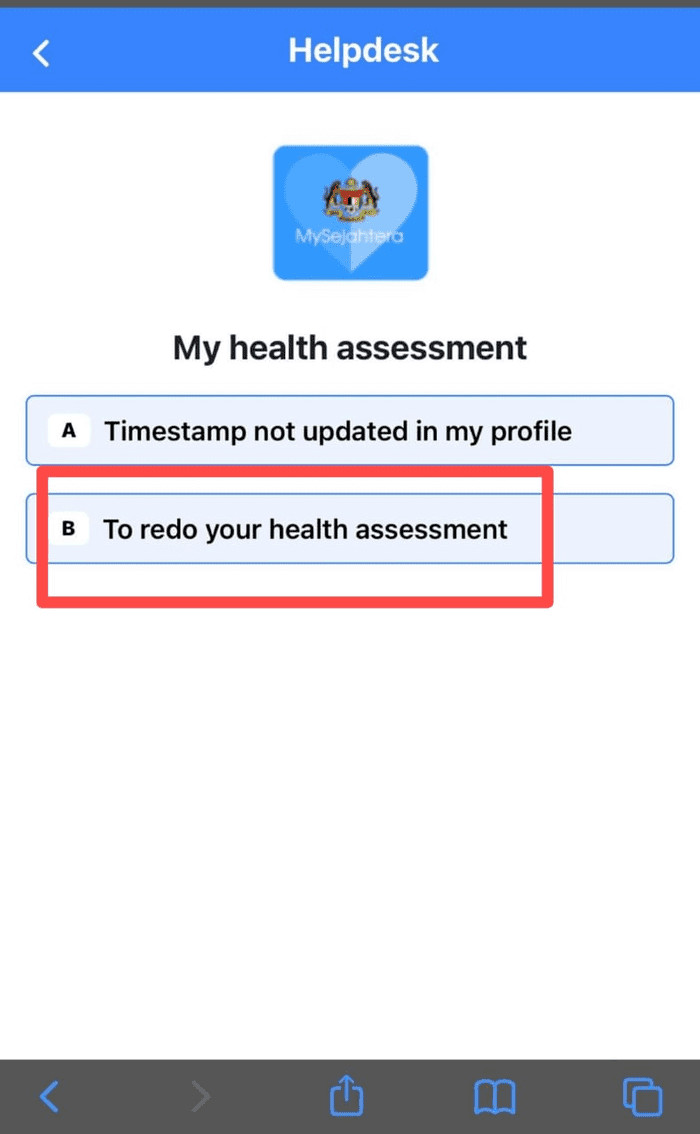Choose option B To redo your health assessment
Image resolution: width=700 pixels, height=1134 pixels.
pyautogui.click(x=349, y=529)
